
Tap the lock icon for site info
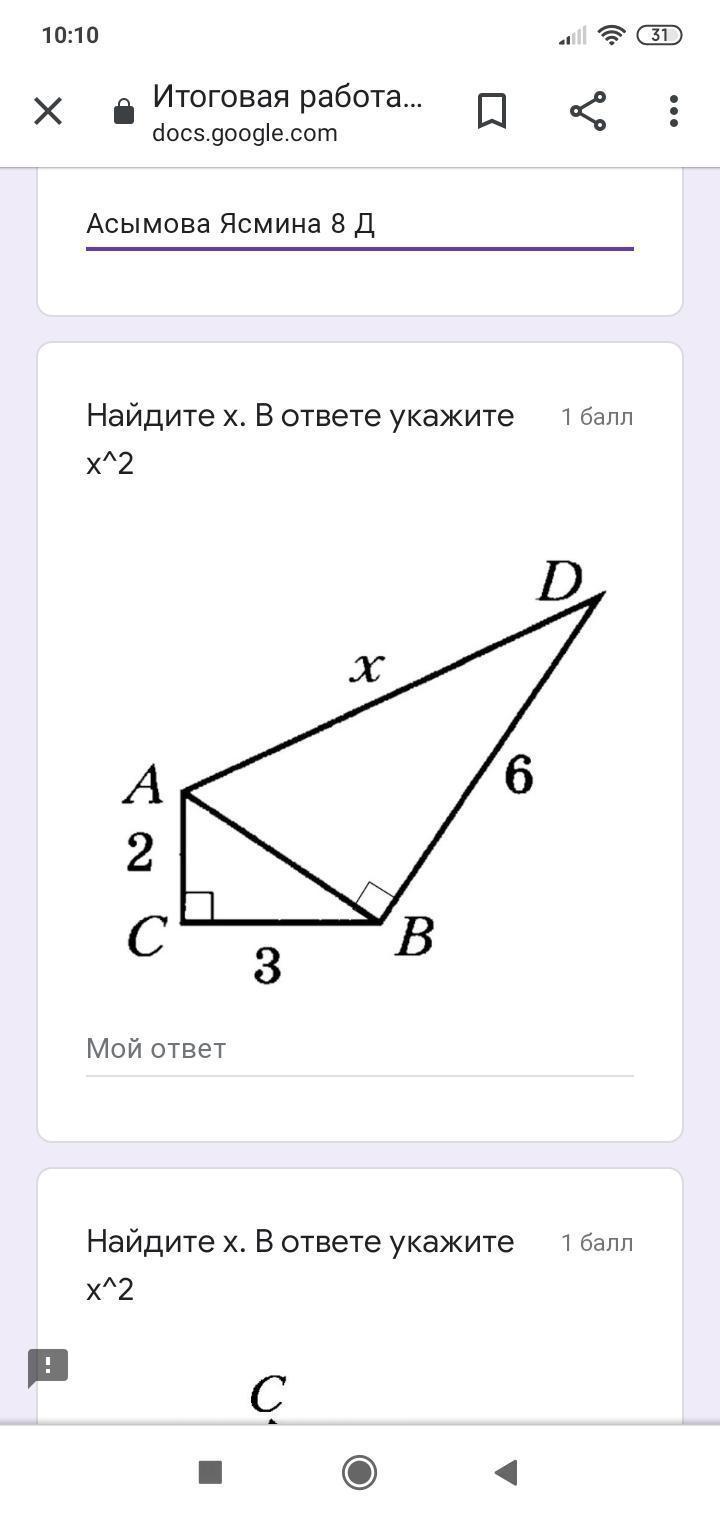pyautogui.click(x=124, y=112)
